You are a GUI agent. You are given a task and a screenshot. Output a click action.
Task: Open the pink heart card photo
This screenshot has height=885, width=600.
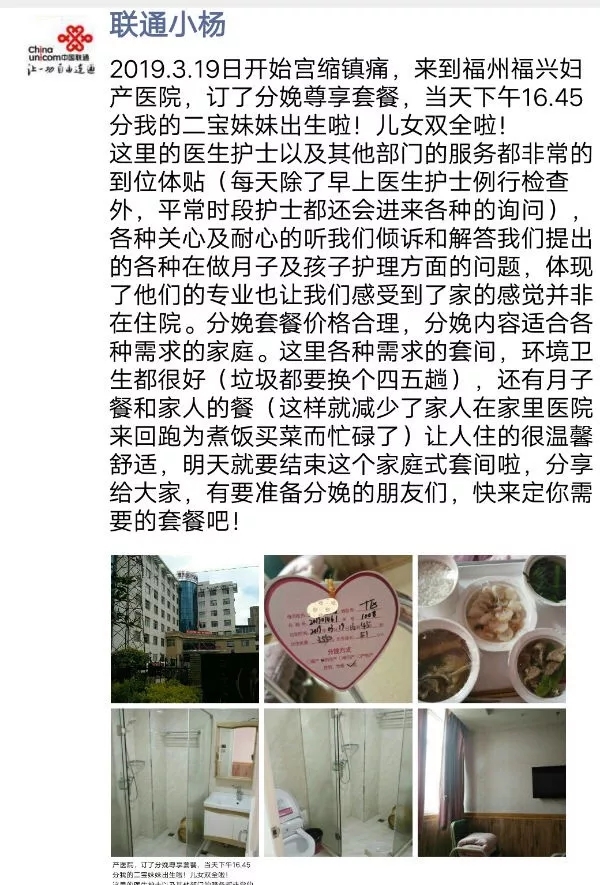pos(338,628)
